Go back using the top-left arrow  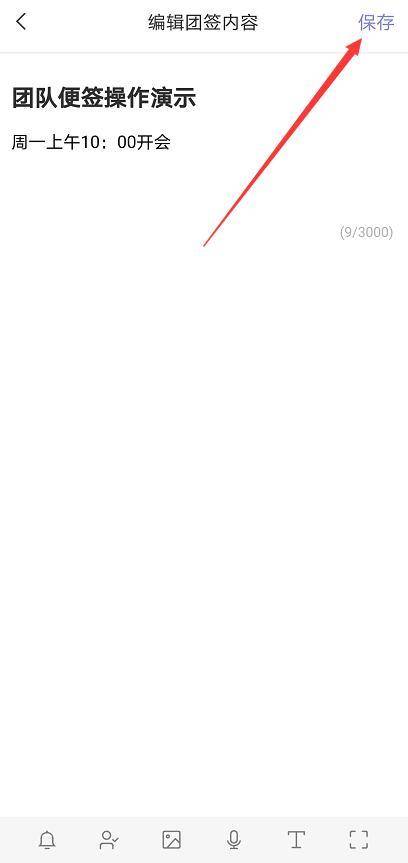click(x=21, y=22)
